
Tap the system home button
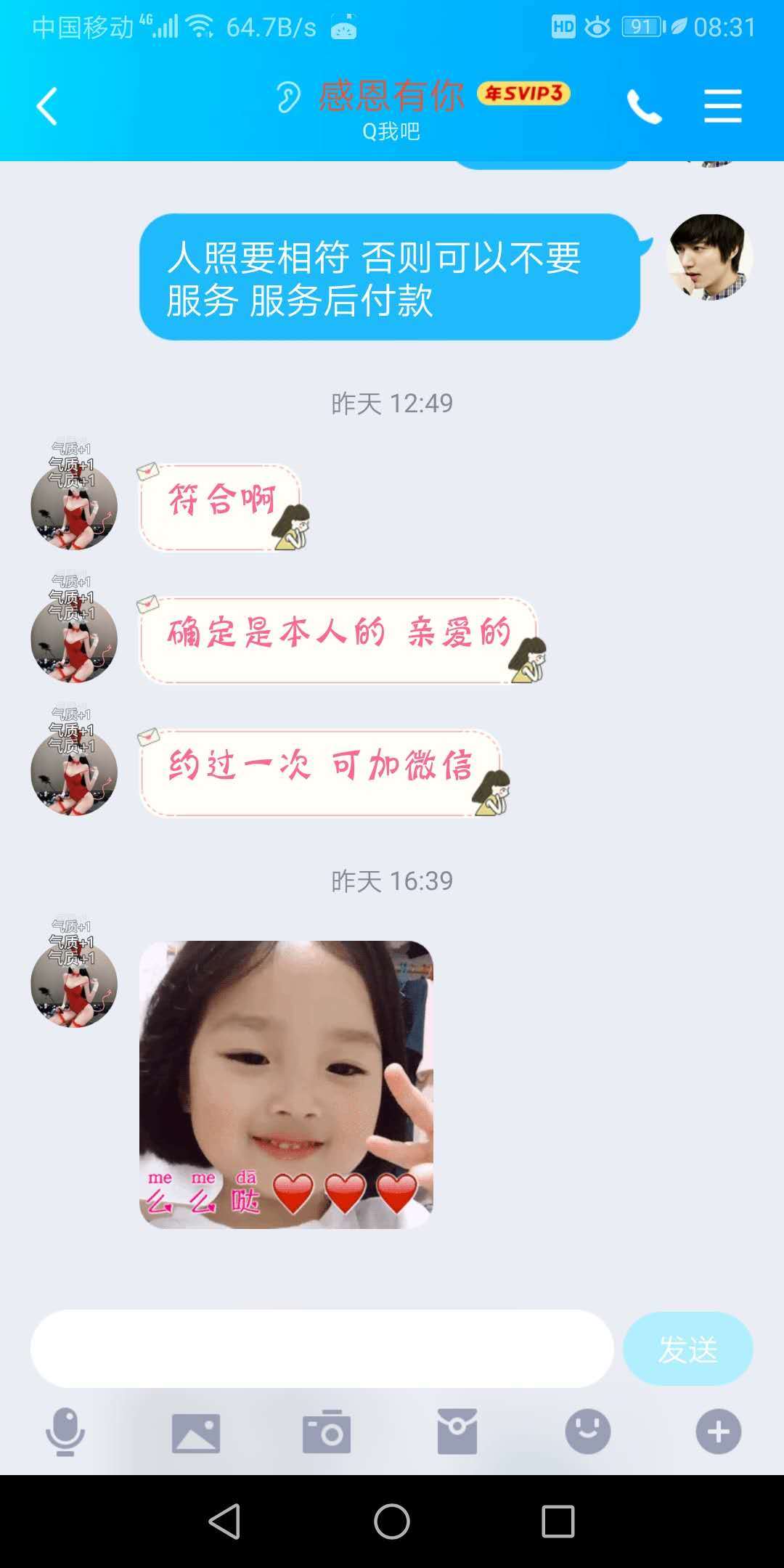[392, 1521]
